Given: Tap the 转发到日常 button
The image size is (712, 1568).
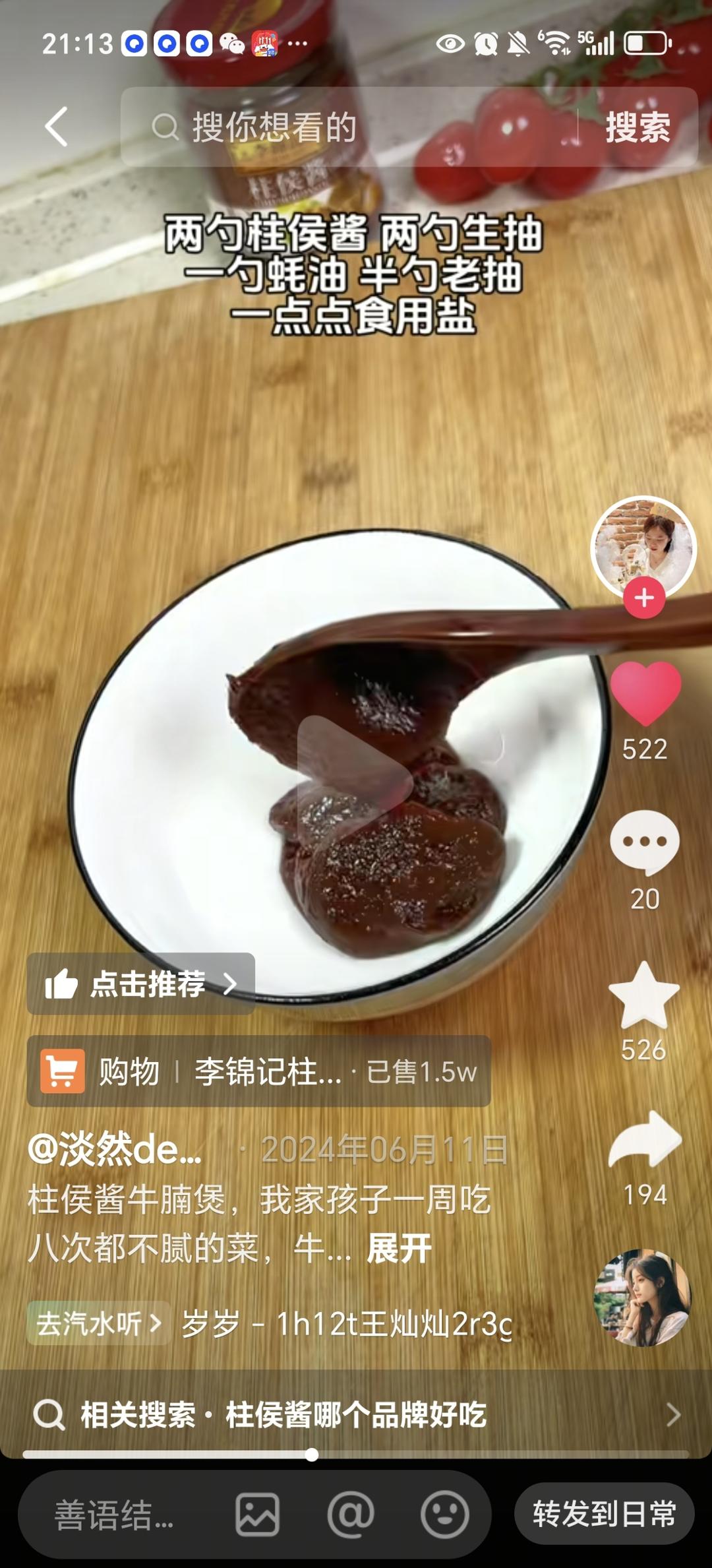Looking at the screenshot, I should tap(604, 1514).
